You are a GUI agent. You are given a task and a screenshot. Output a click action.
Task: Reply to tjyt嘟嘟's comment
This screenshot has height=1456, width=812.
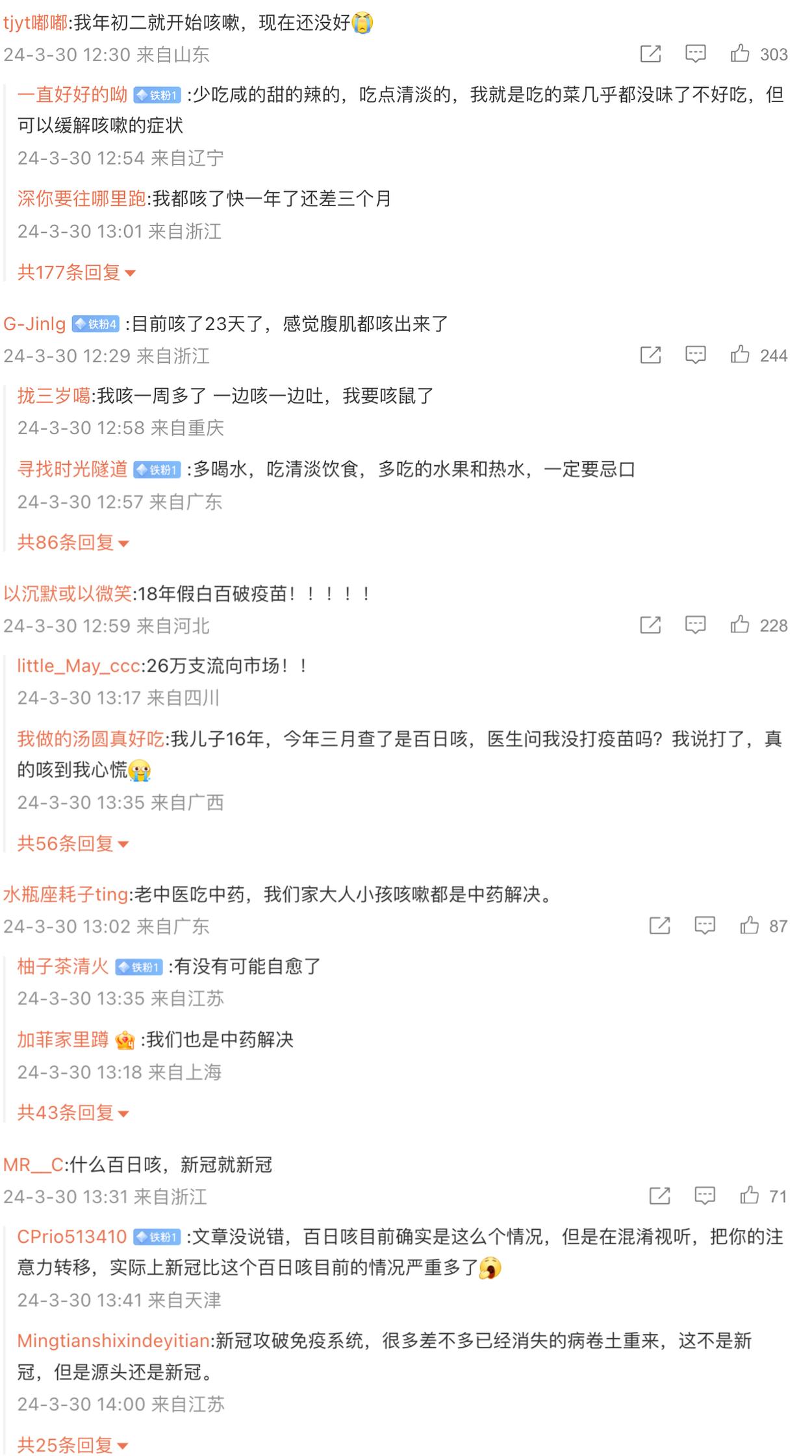[x=696, y=53]
